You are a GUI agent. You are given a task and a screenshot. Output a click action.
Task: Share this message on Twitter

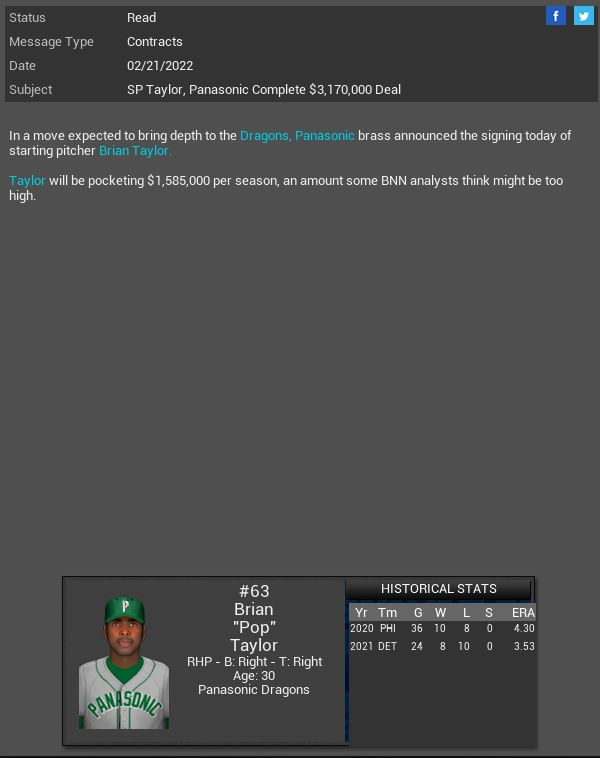[x=583, y=16]
